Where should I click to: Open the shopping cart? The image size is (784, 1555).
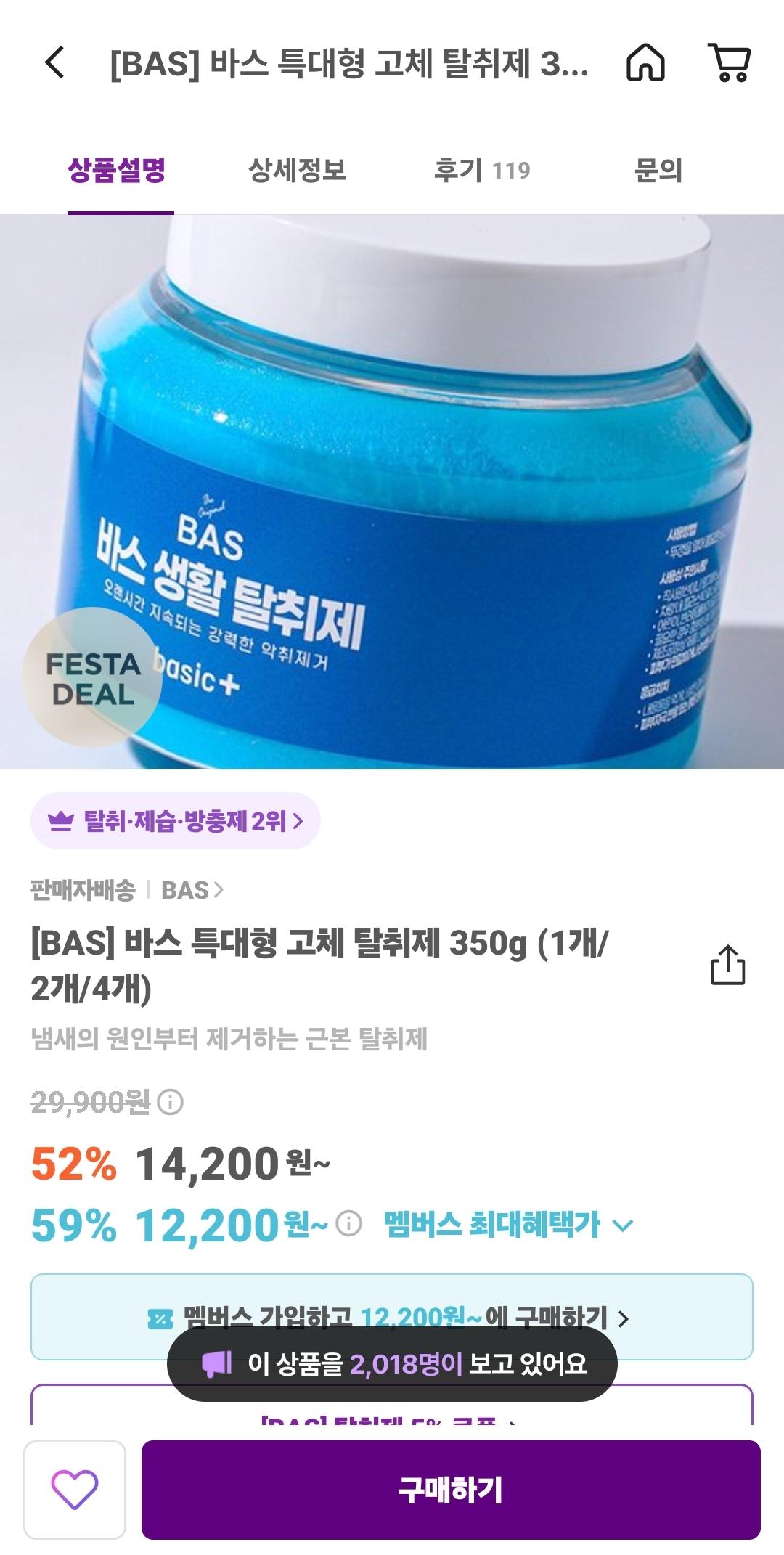tap(730, 62)
